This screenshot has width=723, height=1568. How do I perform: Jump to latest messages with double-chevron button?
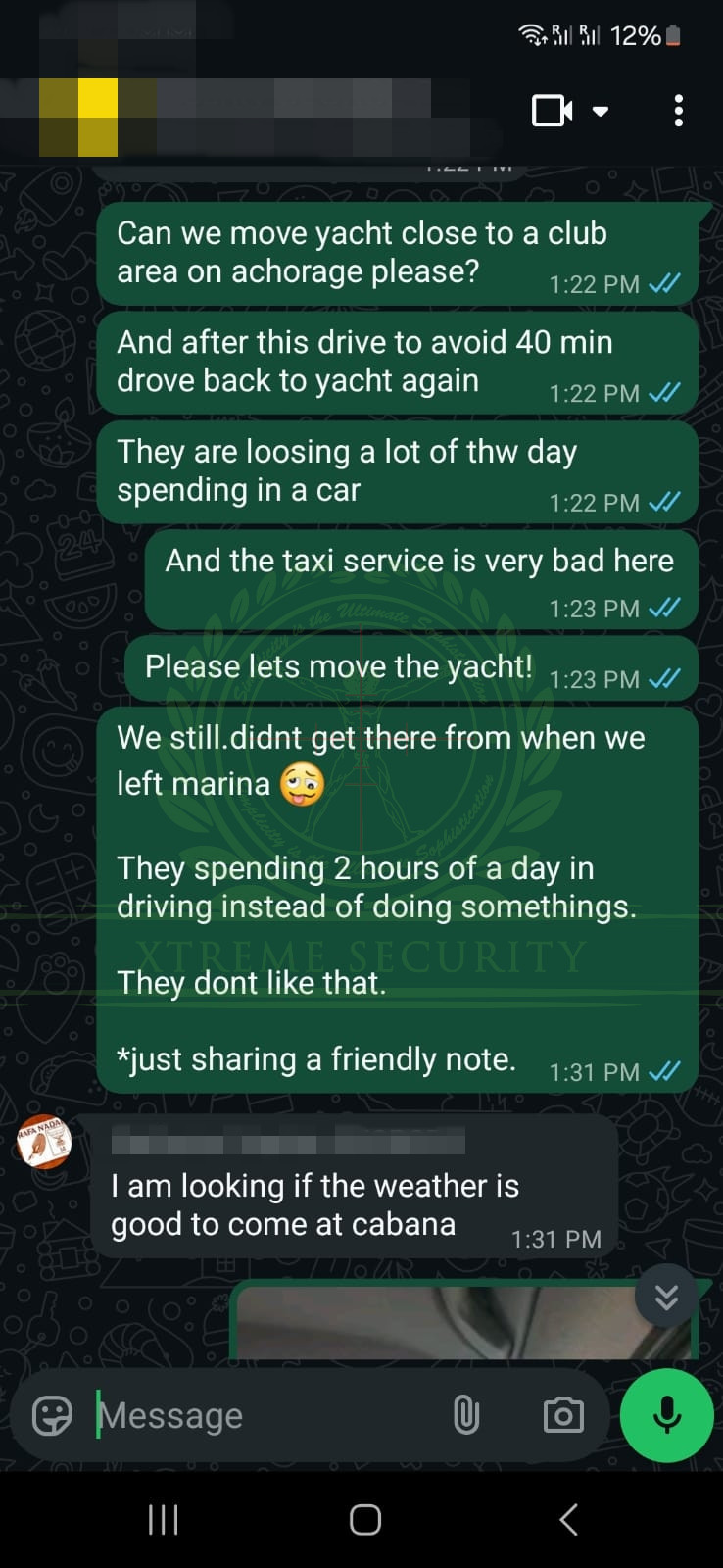pos(666,1297)
